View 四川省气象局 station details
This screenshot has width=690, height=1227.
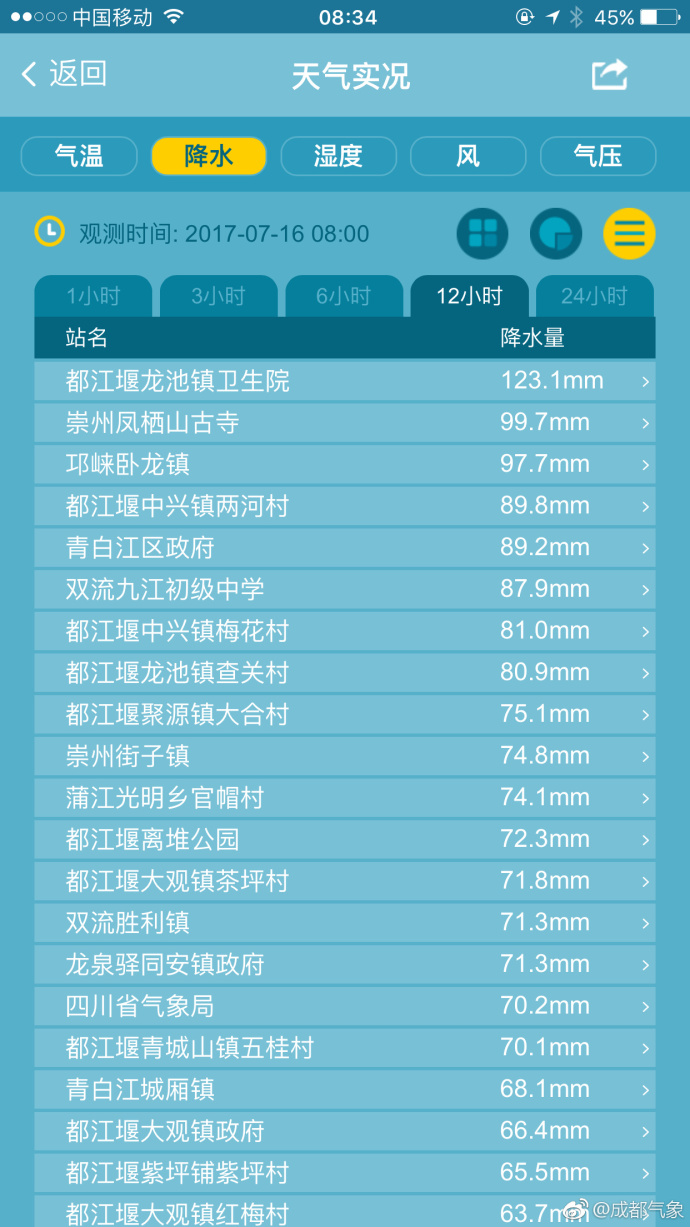(x=344, y=1006)
